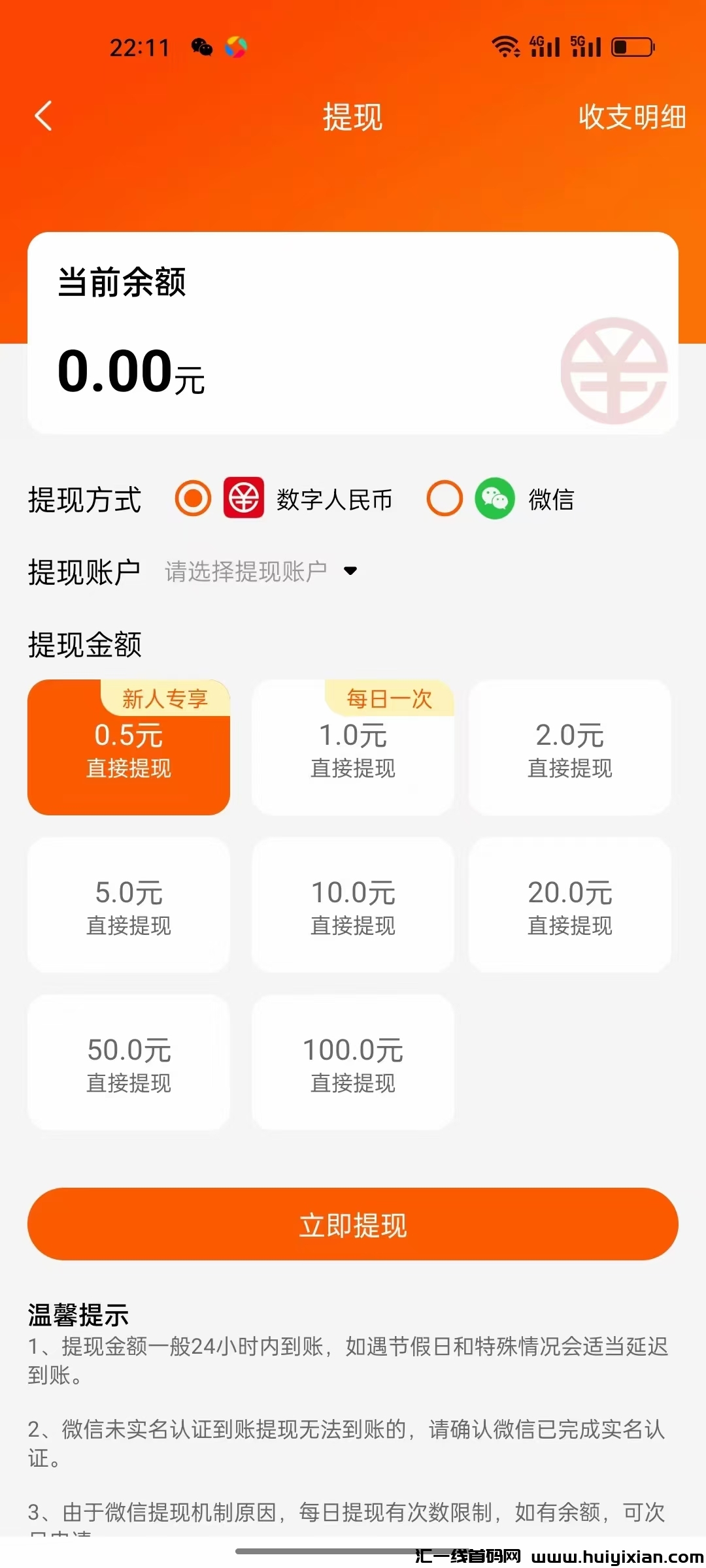Choose the 2.0元 withdrawal amount
This screenshot has width=706, height=1568.
(x=570, y=749)
